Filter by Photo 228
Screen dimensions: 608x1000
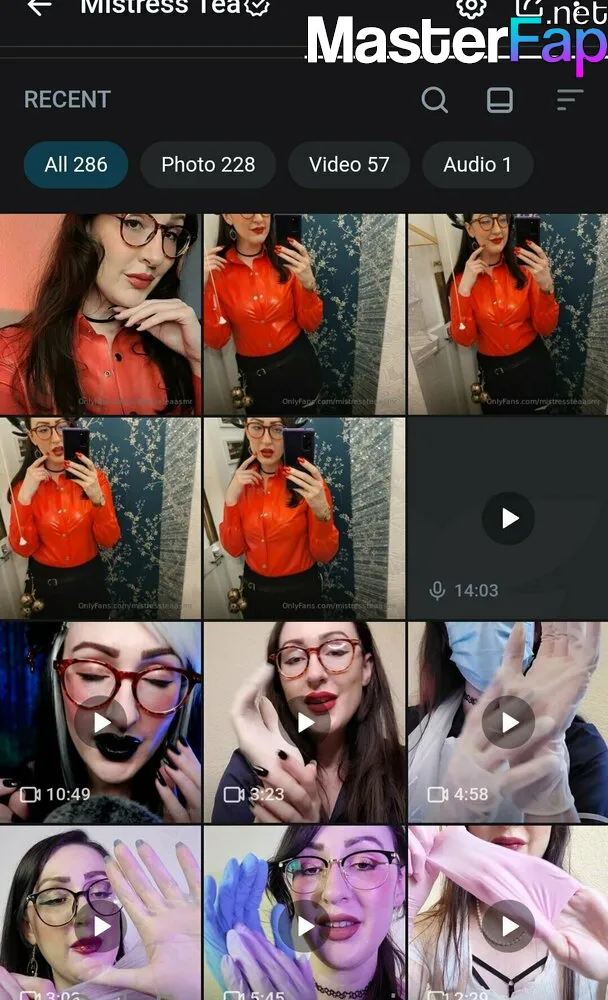(x=208, y=165)
